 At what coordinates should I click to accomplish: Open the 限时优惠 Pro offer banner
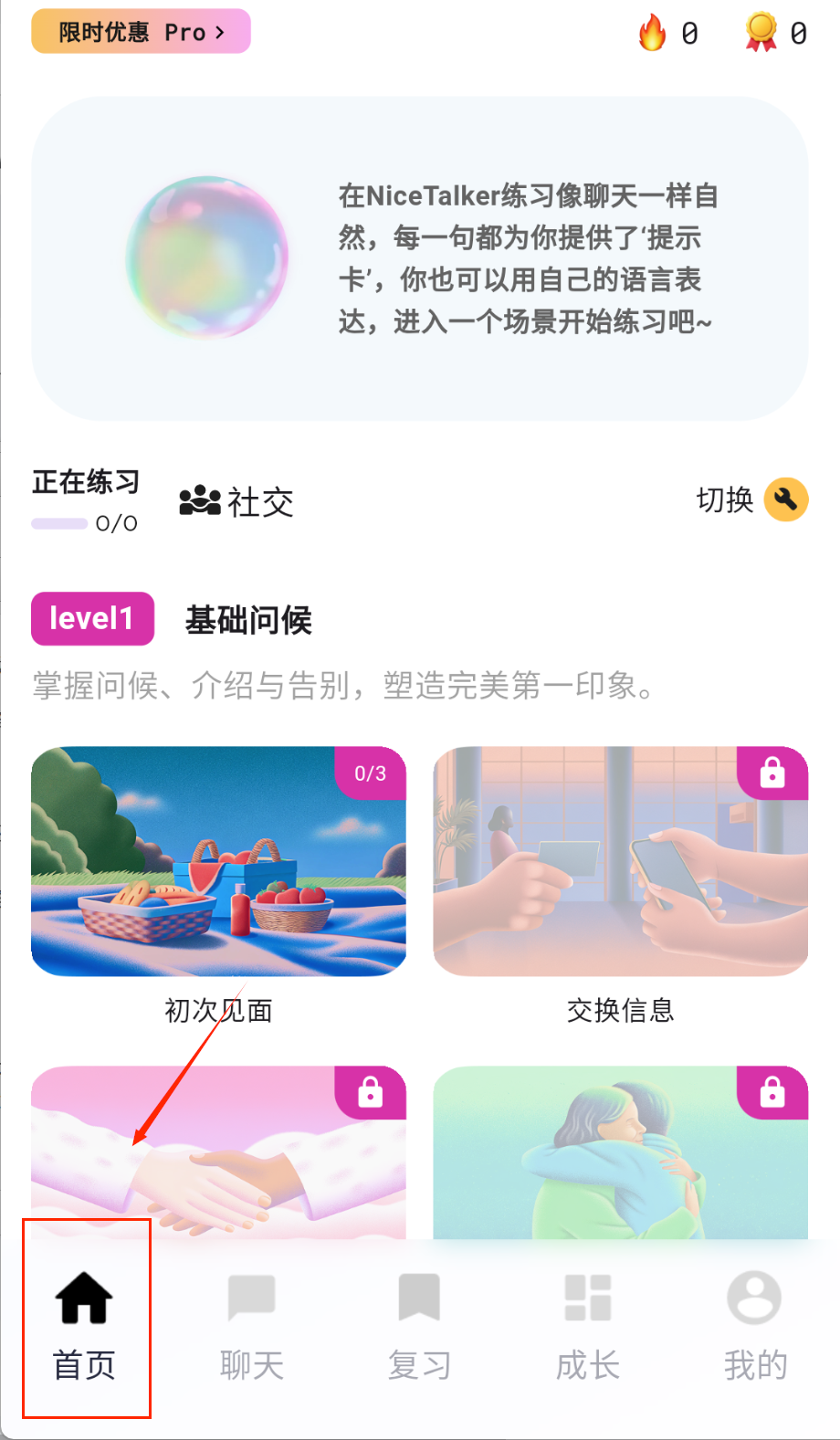coord(141,32)
